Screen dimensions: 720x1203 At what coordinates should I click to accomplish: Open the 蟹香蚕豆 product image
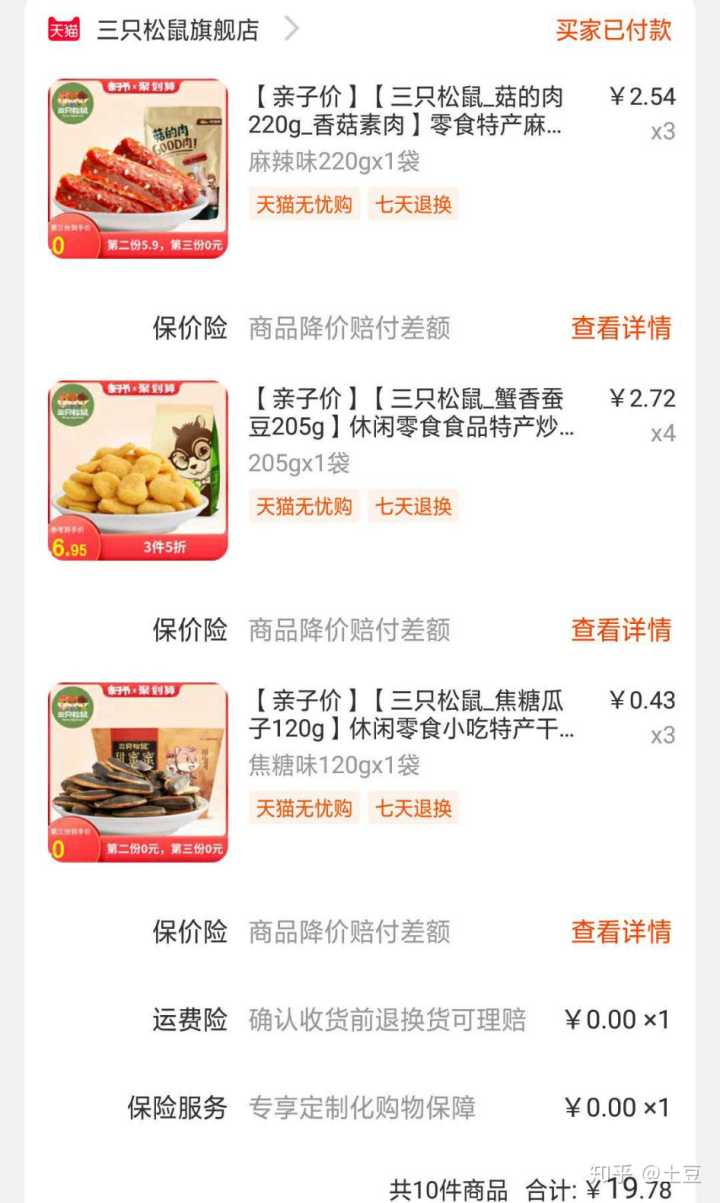tap(138, 470)
